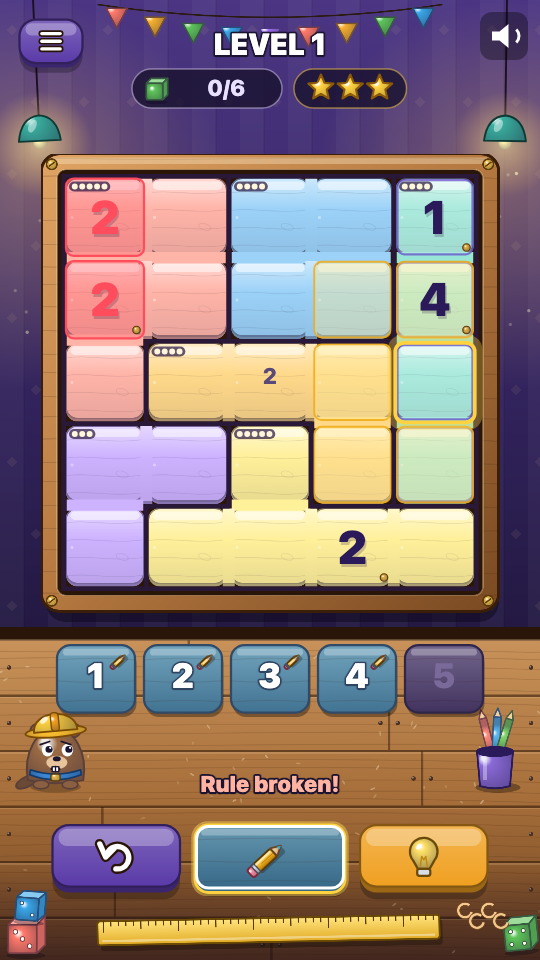Get a hint with the lightbulb
Image resolution: width=540 pixels, height=960 pixels.
click(424, 857)
